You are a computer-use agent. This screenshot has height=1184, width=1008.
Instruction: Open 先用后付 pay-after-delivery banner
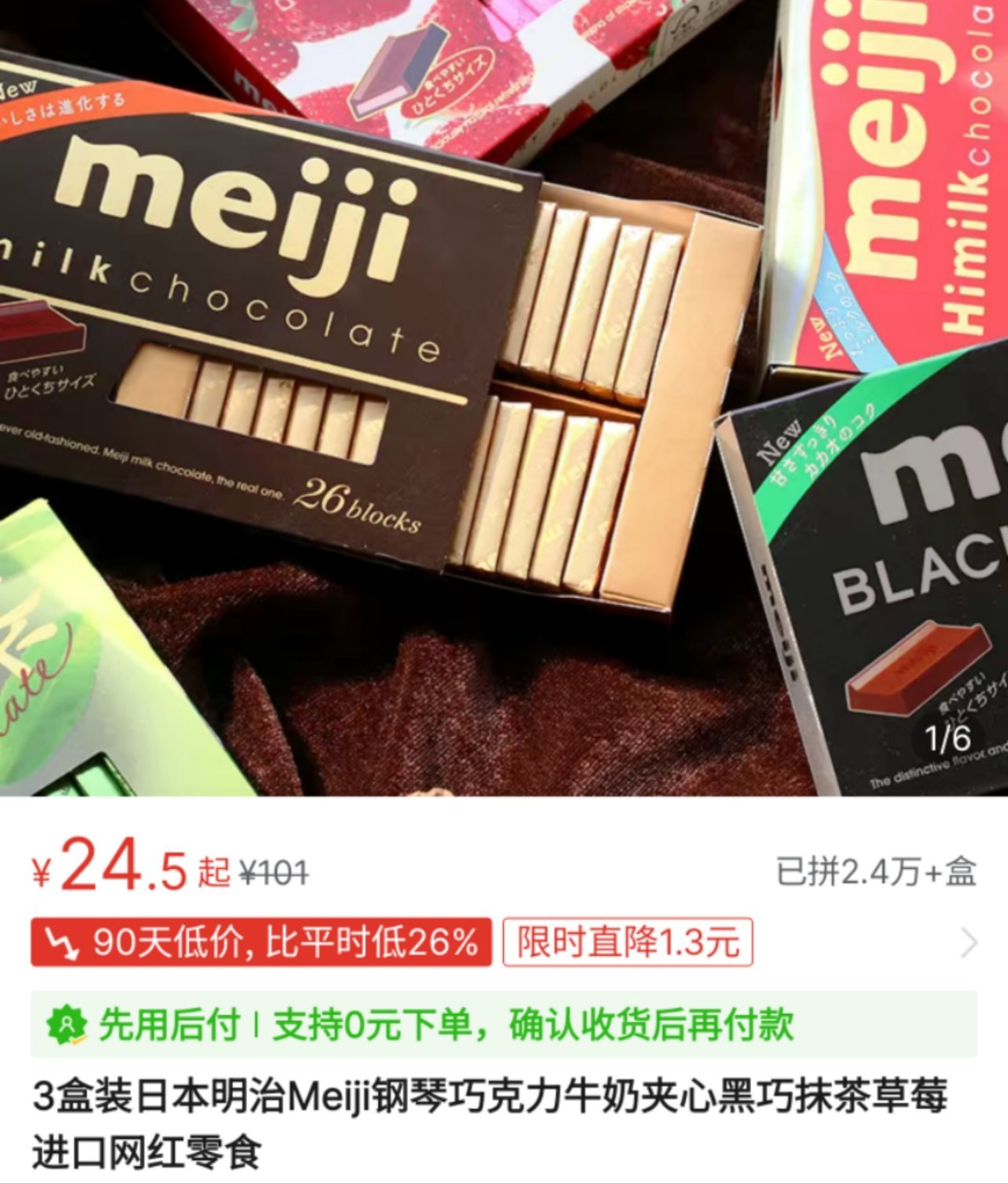504,1024
